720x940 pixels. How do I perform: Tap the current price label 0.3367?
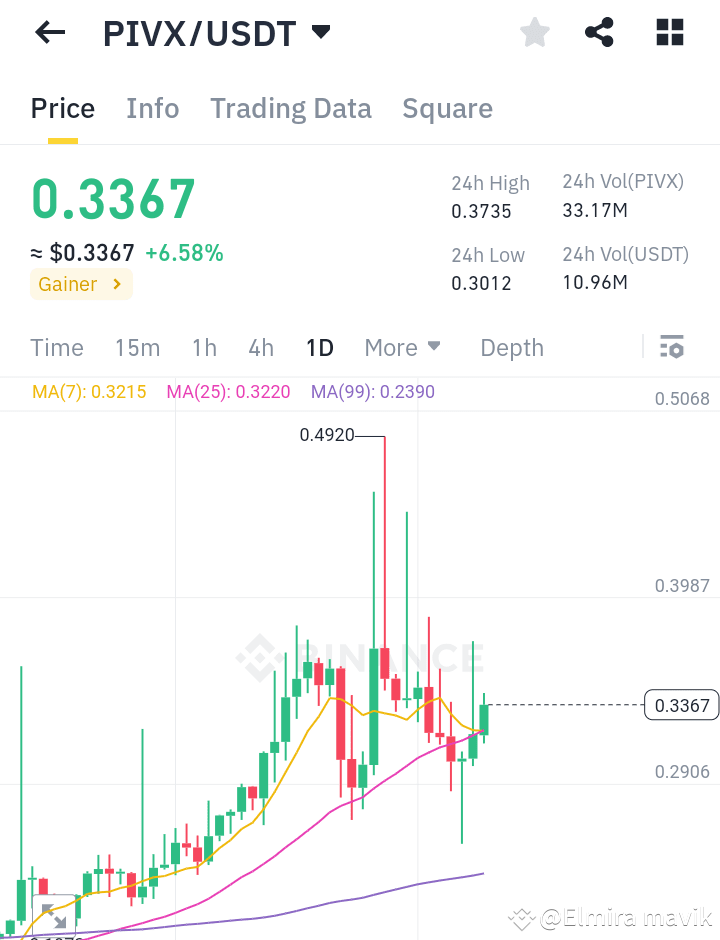681,705
